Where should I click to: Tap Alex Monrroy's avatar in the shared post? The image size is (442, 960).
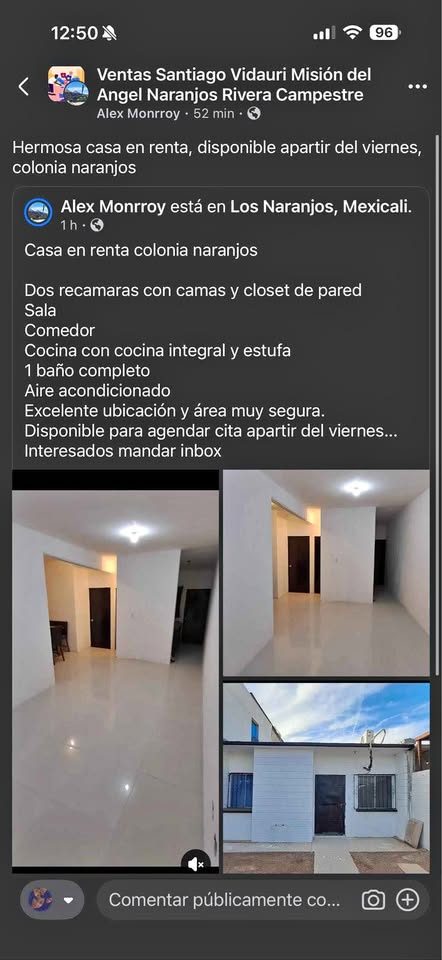coord(38,212)
